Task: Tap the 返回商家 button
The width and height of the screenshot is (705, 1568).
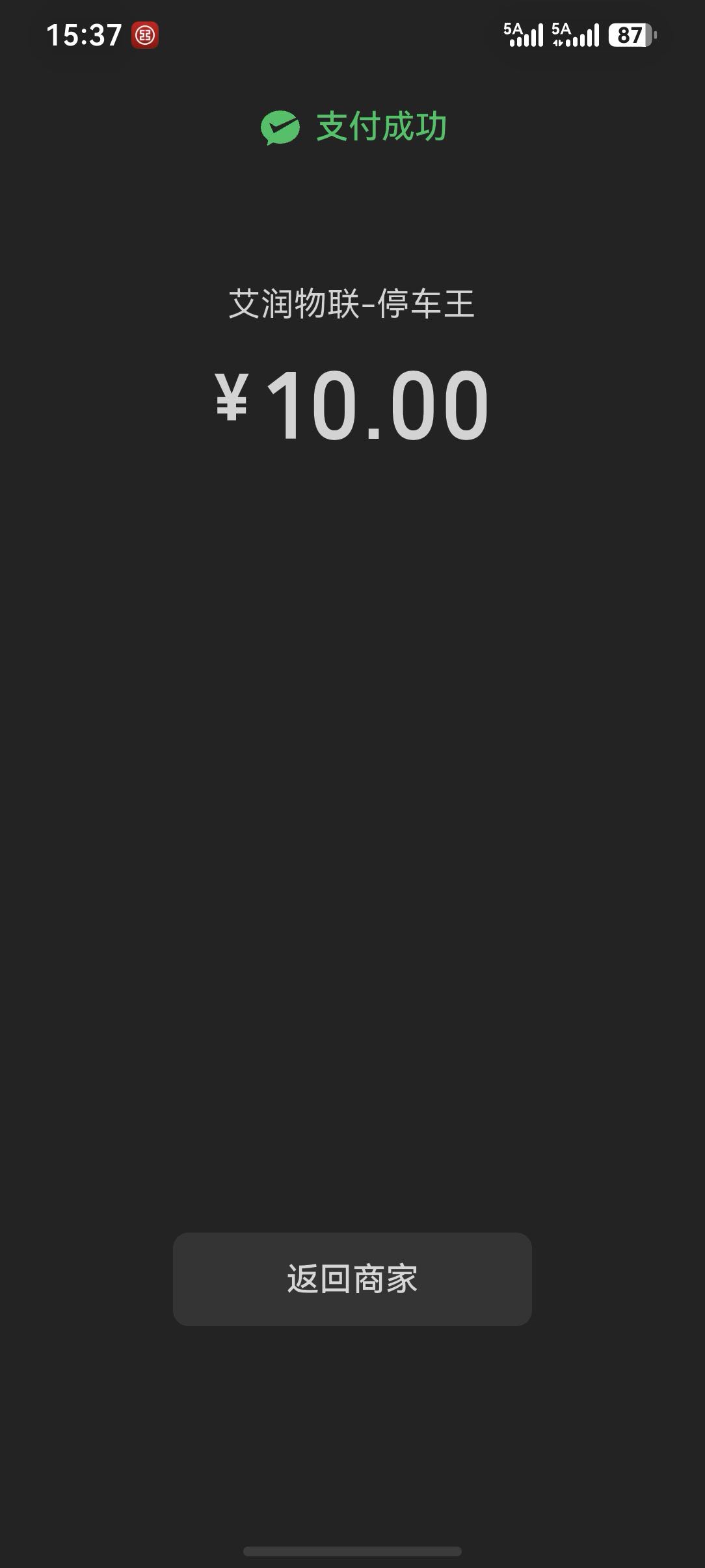Action: [352, 1279]
